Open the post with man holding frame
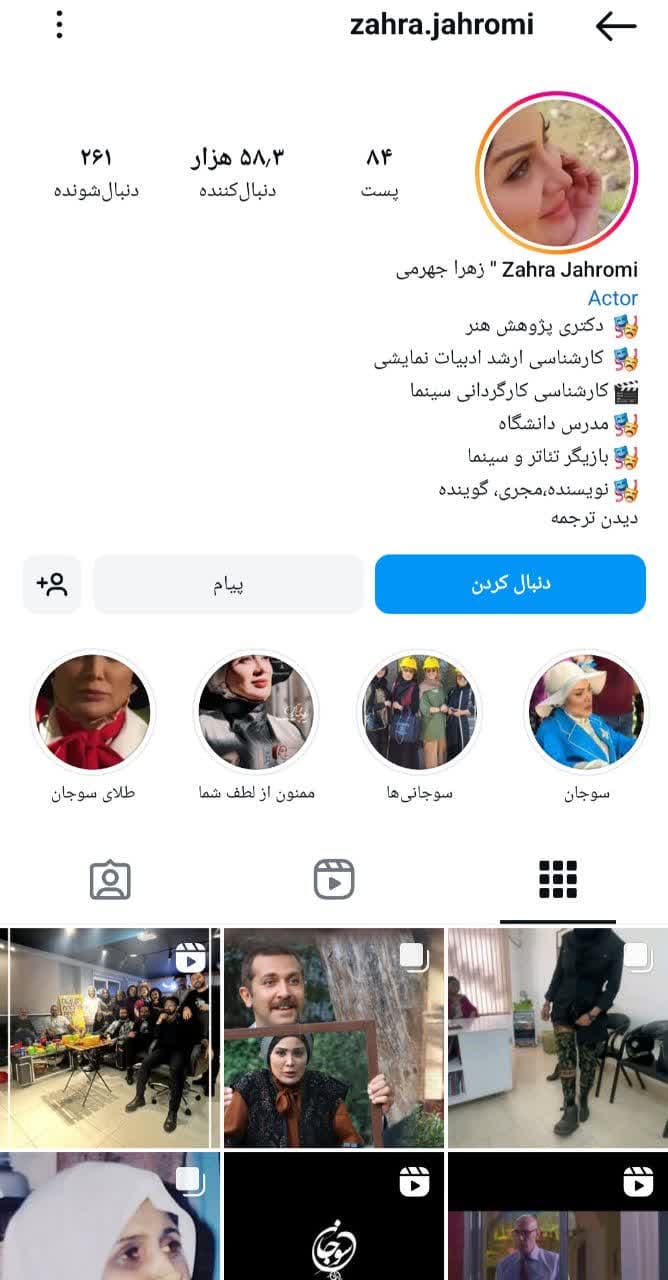 [334, 1037]
